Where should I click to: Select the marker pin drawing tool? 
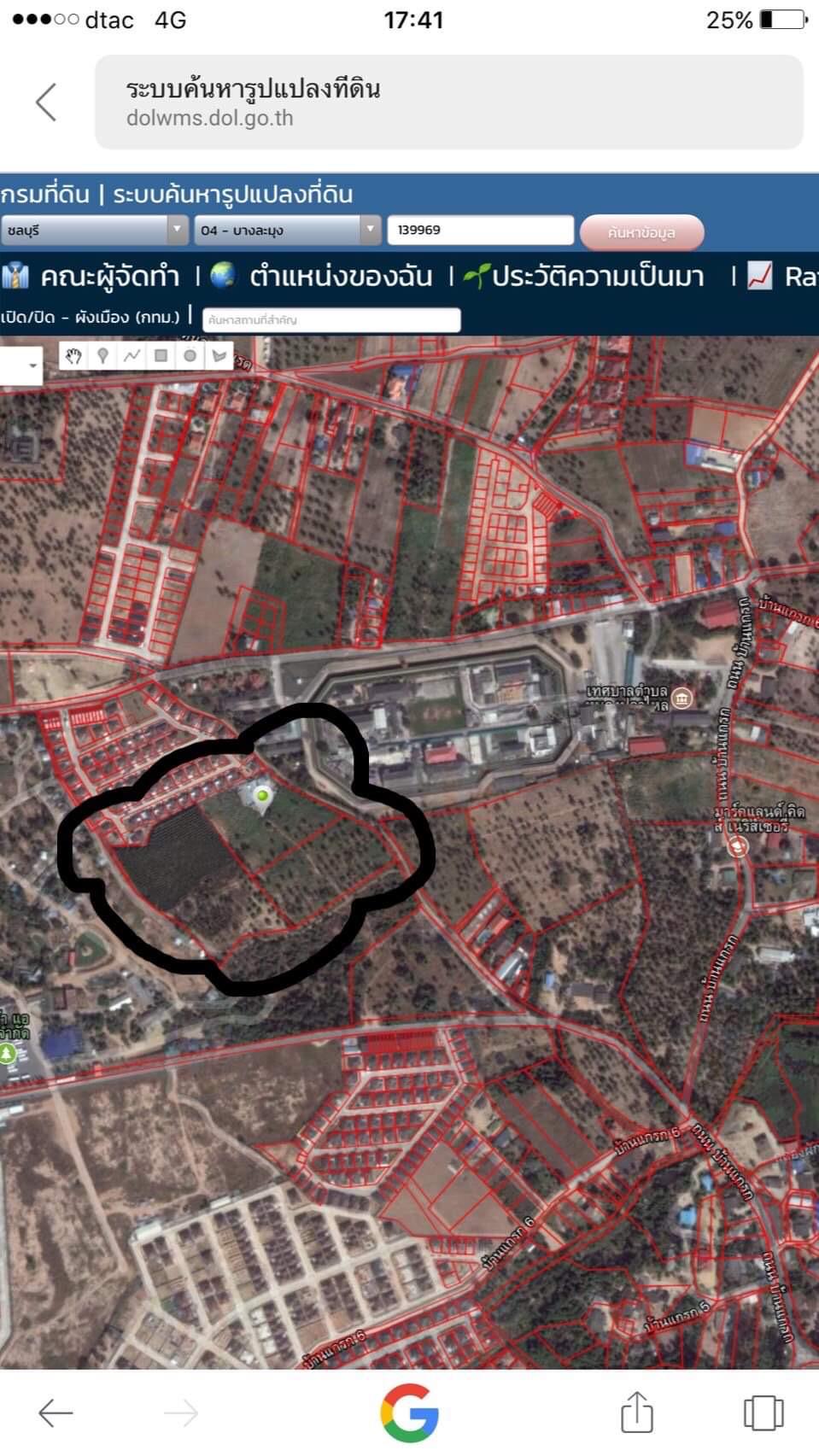click(x=102, y=355)
